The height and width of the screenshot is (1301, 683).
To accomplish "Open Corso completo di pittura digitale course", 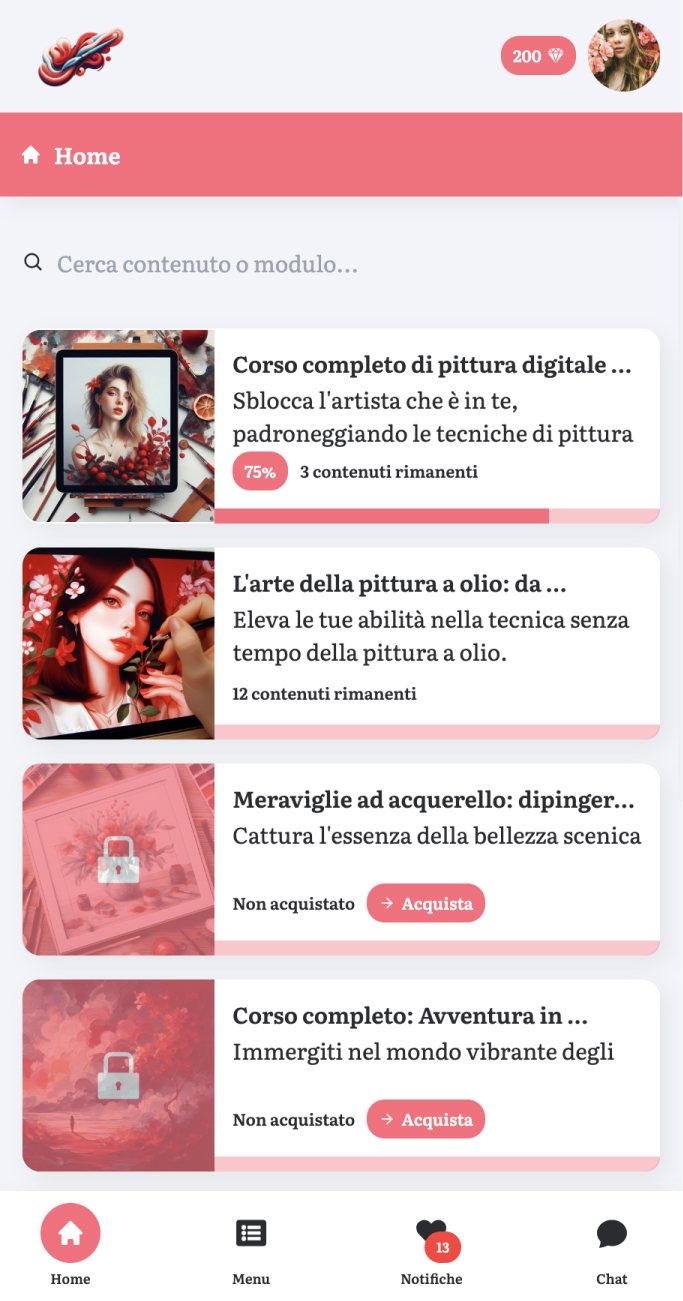I will point(432,366).
